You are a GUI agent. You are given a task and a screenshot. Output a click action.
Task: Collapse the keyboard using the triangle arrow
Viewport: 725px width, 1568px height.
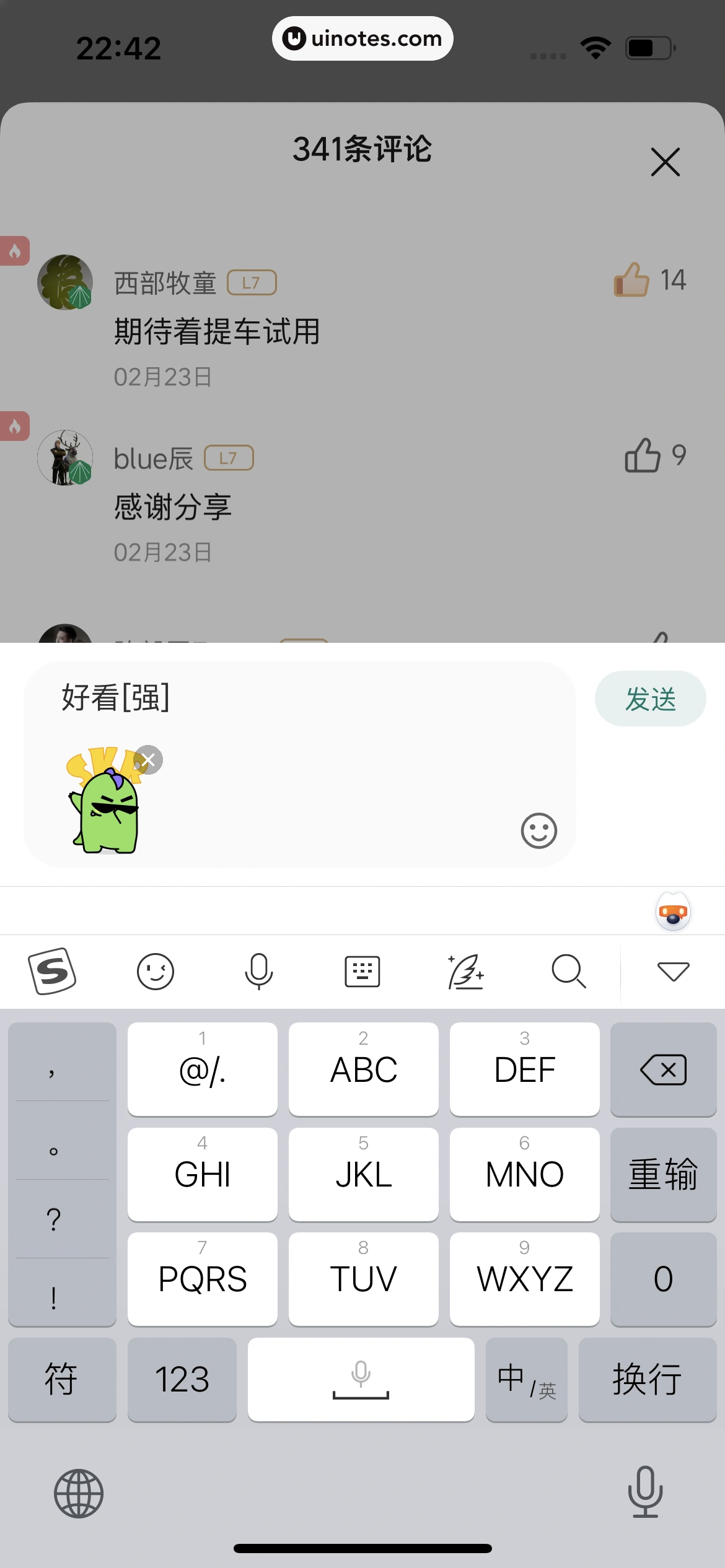[x=673, y=971]
